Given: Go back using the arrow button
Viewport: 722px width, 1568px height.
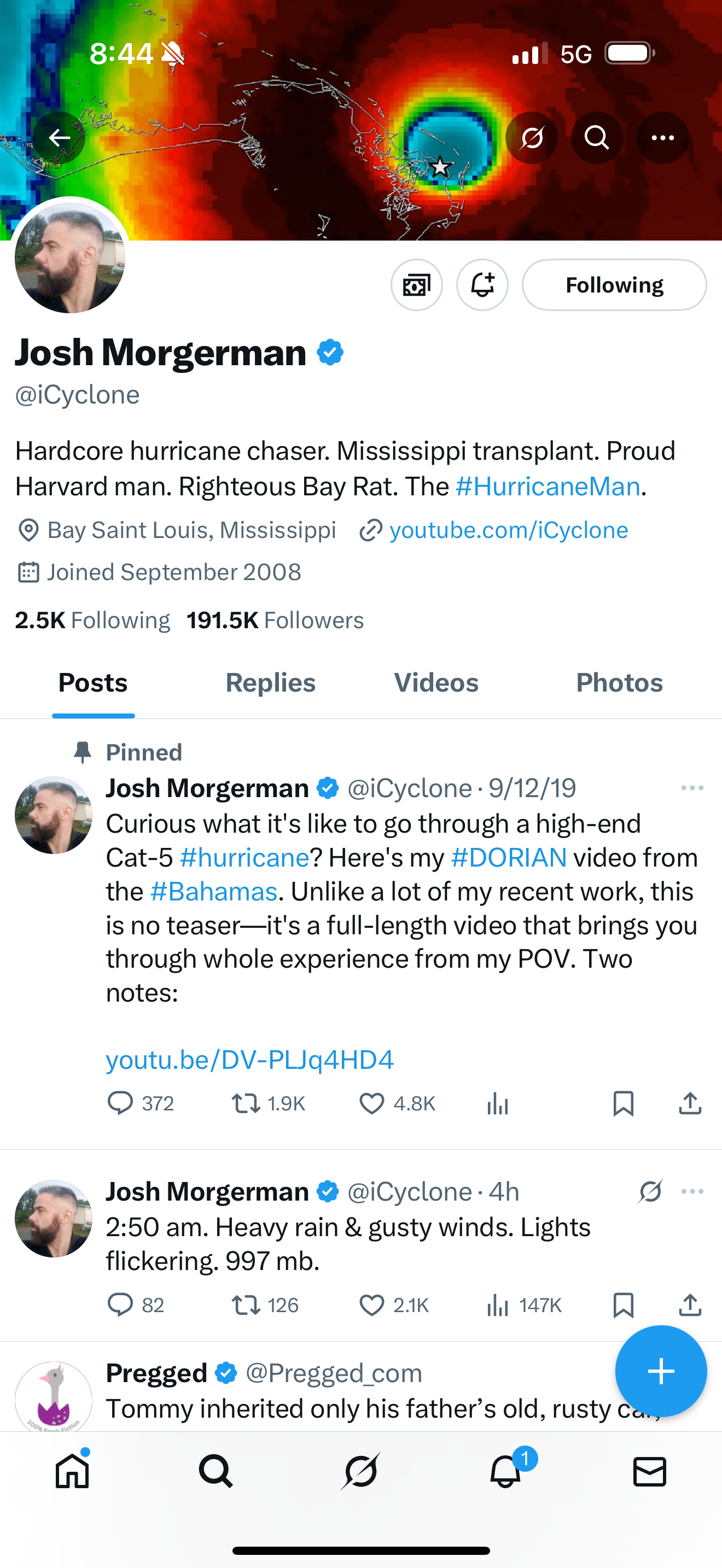Looking at the screenshot, I should pos(59,138).
